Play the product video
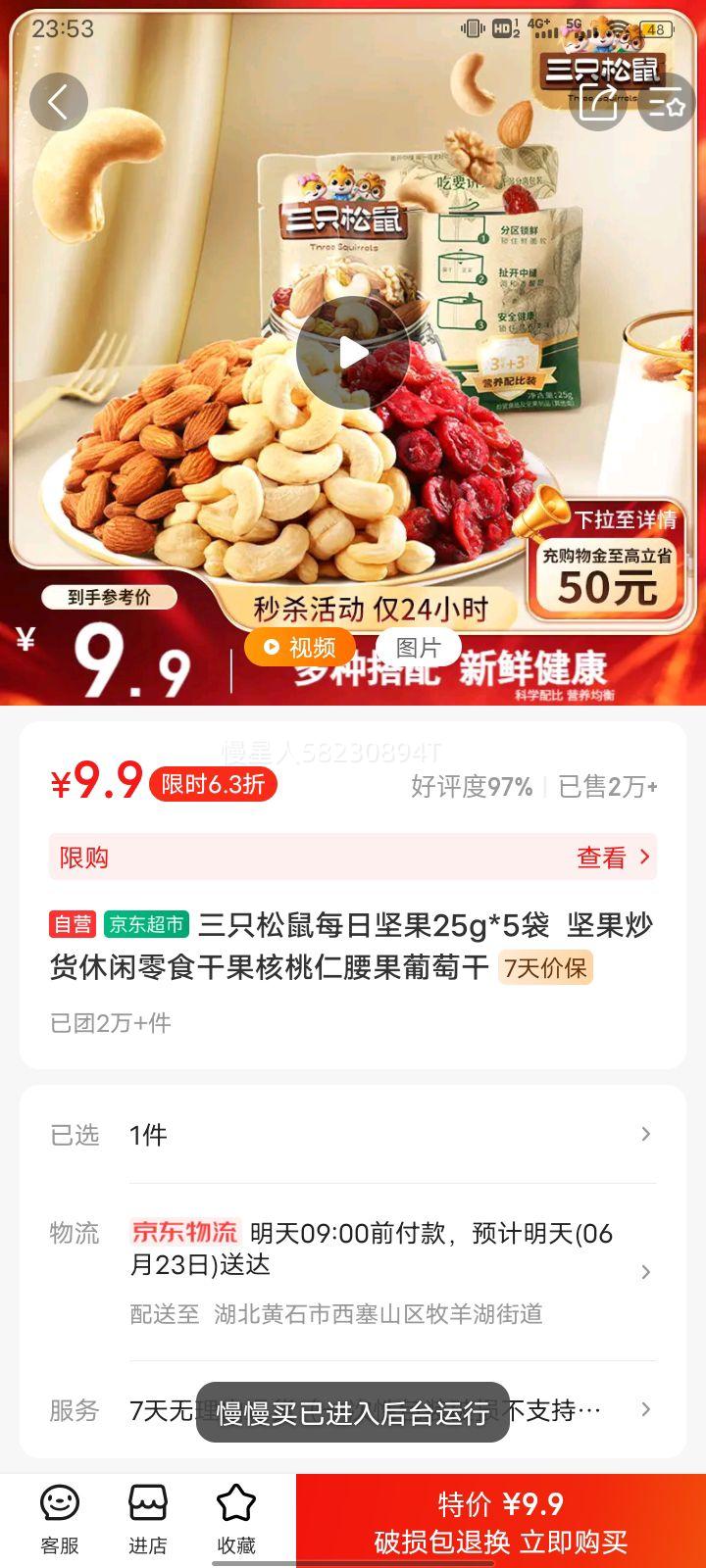 pyautogui.click(x=352, y=353)
